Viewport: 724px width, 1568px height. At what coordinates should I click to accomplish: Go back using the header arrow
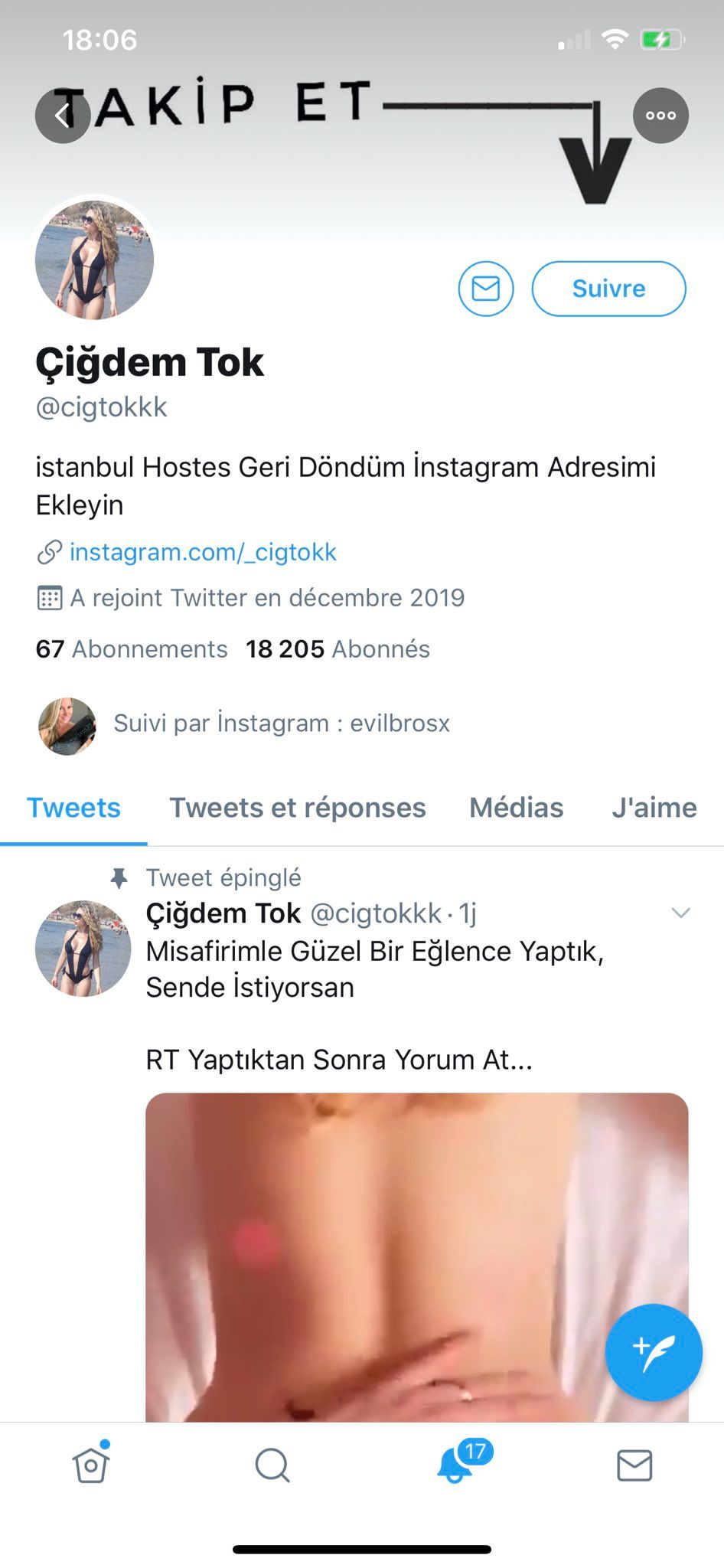tap(63, 116)
